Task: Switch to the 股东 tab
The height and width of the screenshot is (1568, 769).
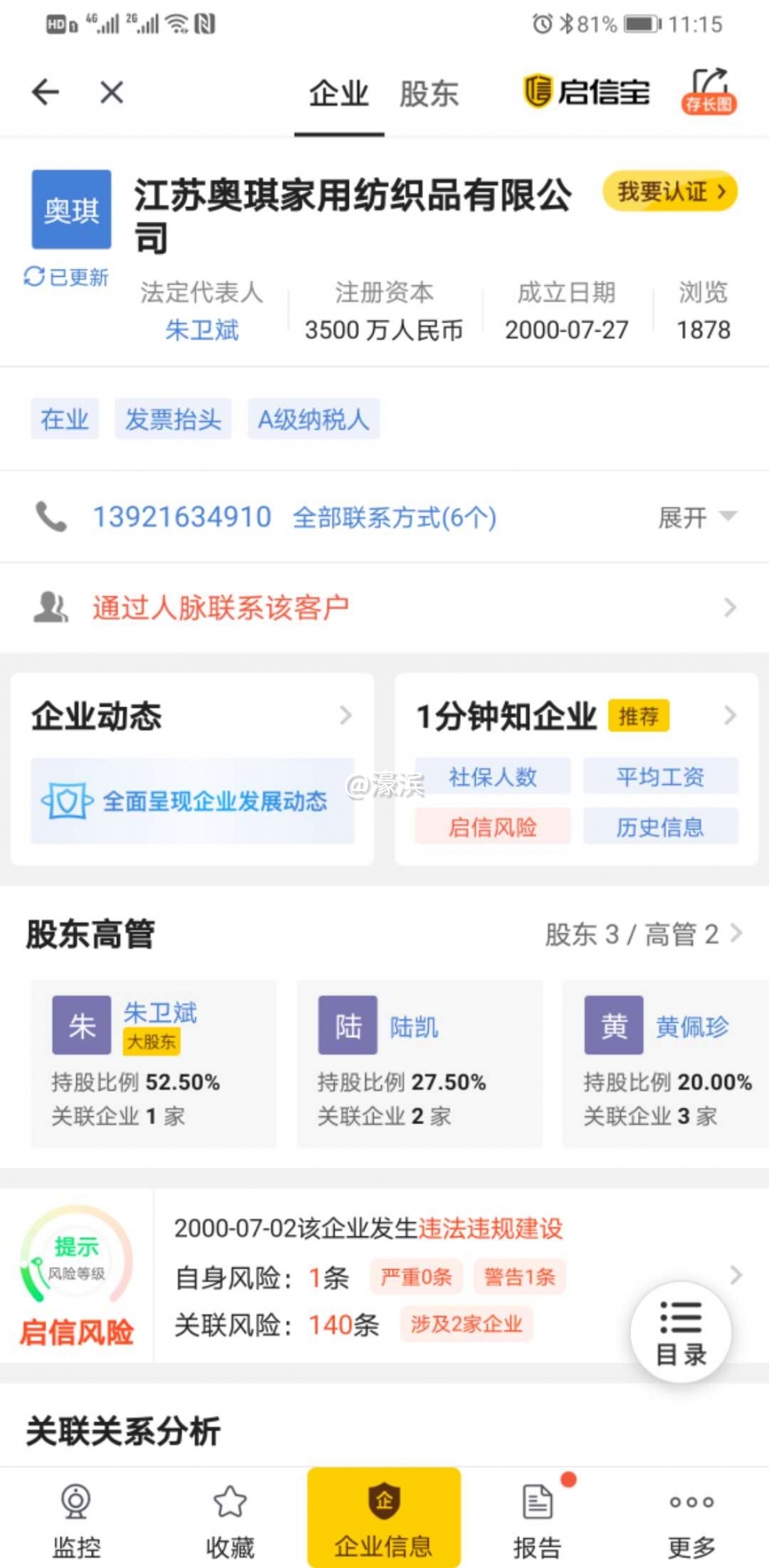Action: [x=429, y=93]
